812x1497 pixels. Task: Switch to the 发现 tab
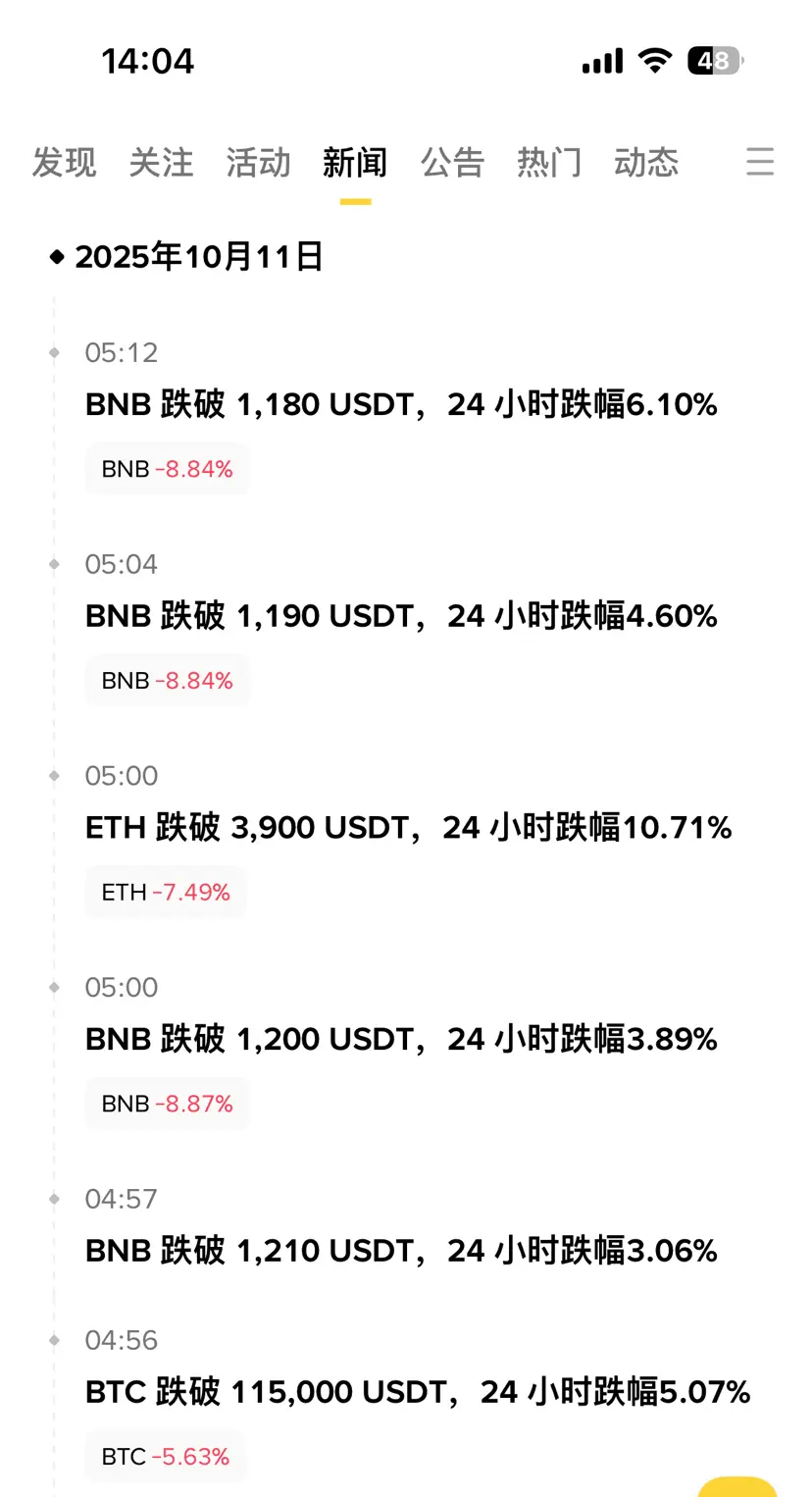click(65, 162)
